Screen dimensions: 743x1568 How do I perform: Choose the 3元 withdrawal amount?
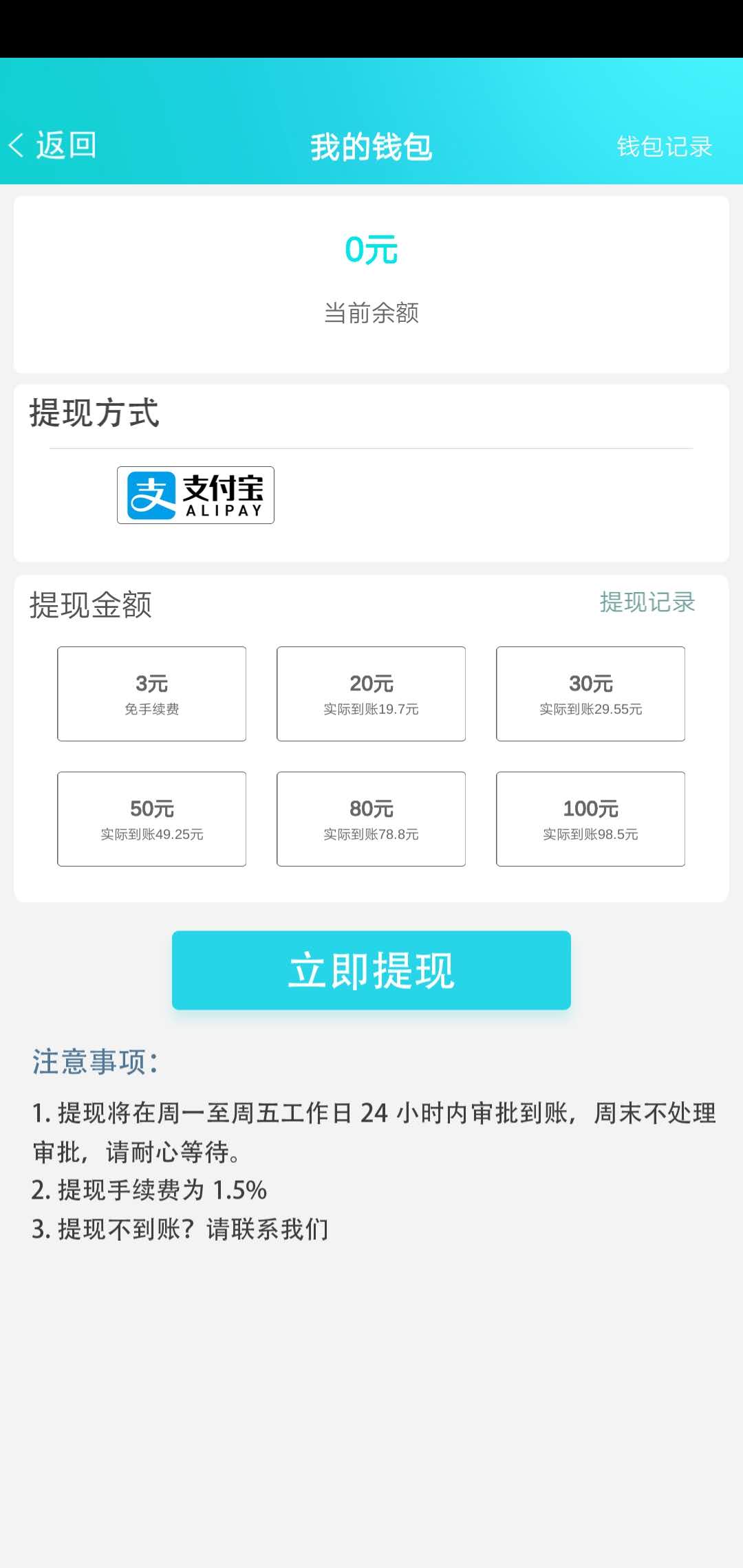pos(151,693)
